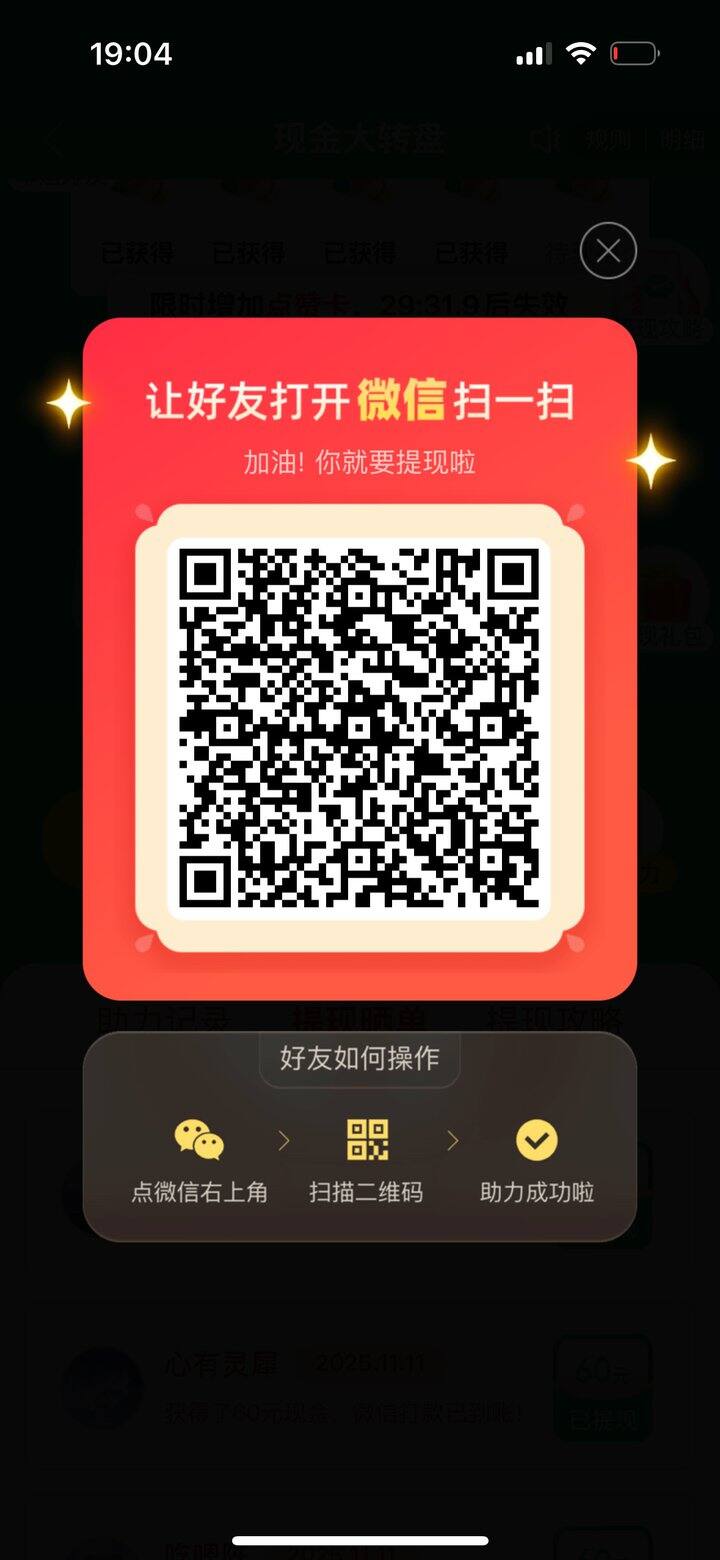The width and height of the screenshot is (720, 1560).
Task: Tap the yellow checkmark success icon
Action: pyautogui.click(x=534, y=1139)
